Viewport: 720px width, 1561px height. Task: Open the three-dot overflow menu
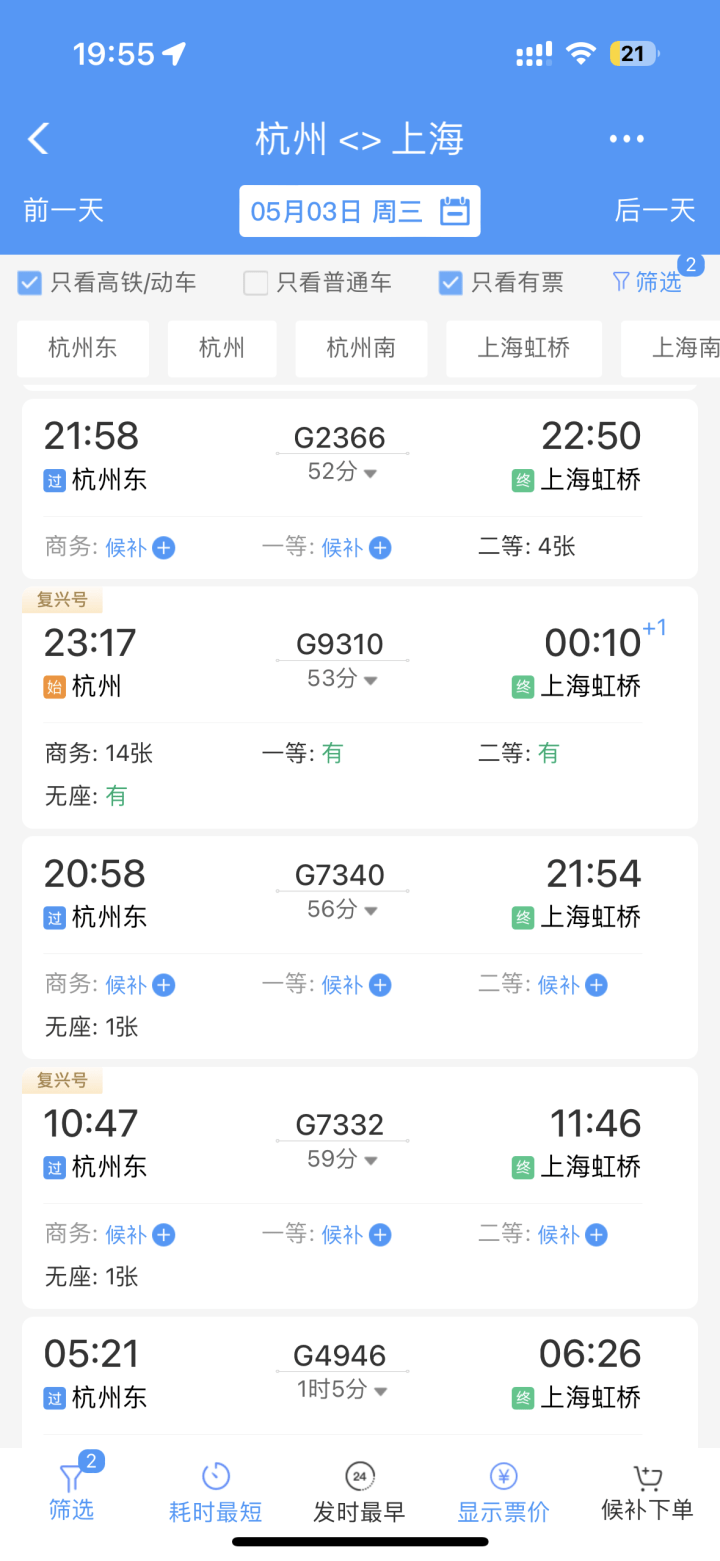627,139
